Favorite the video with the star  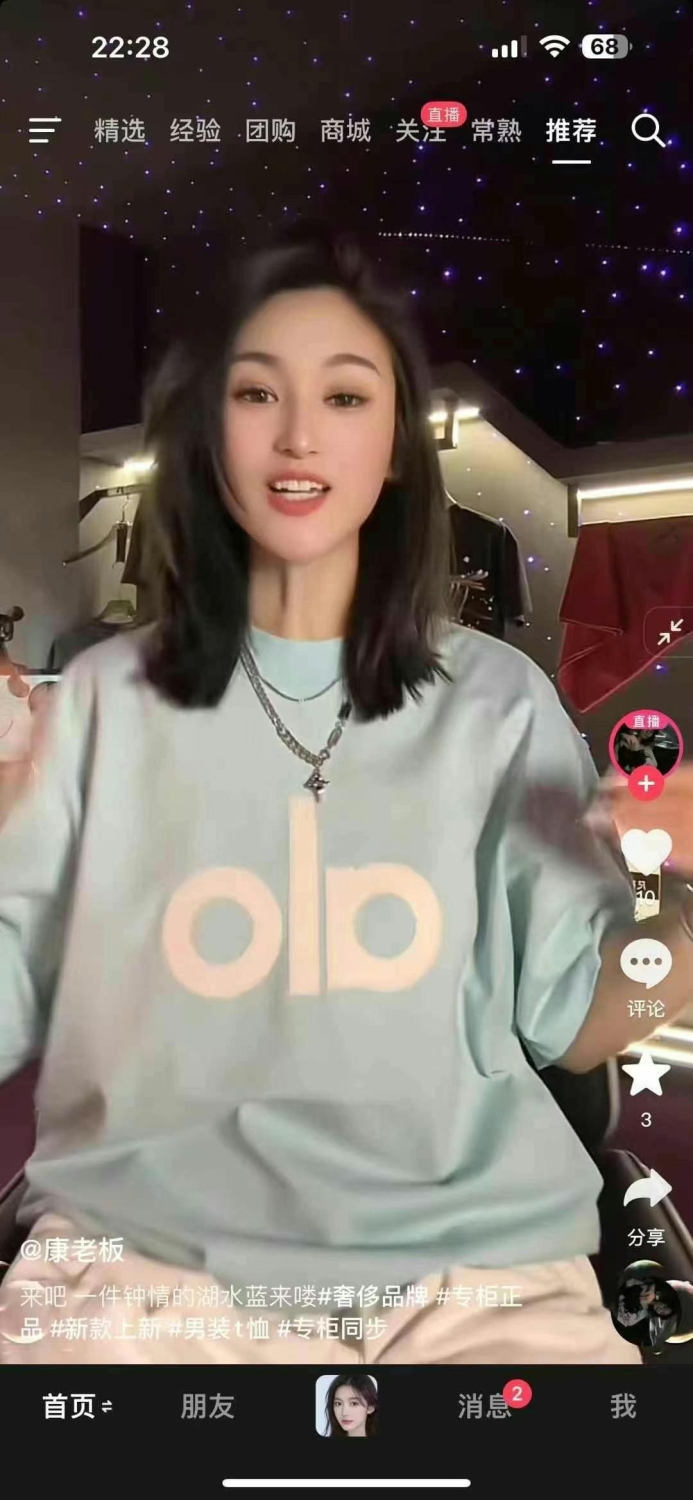click(x=646, y=1075)
